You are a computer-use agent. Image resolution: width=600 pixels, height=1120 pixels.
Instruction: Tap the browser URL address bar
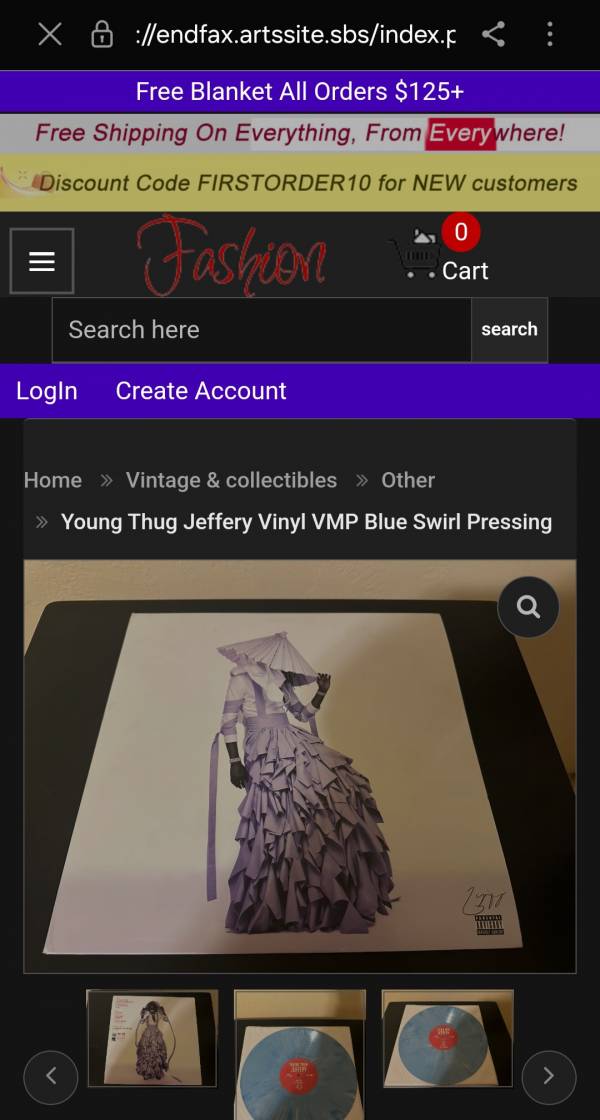tap(295, 35)
